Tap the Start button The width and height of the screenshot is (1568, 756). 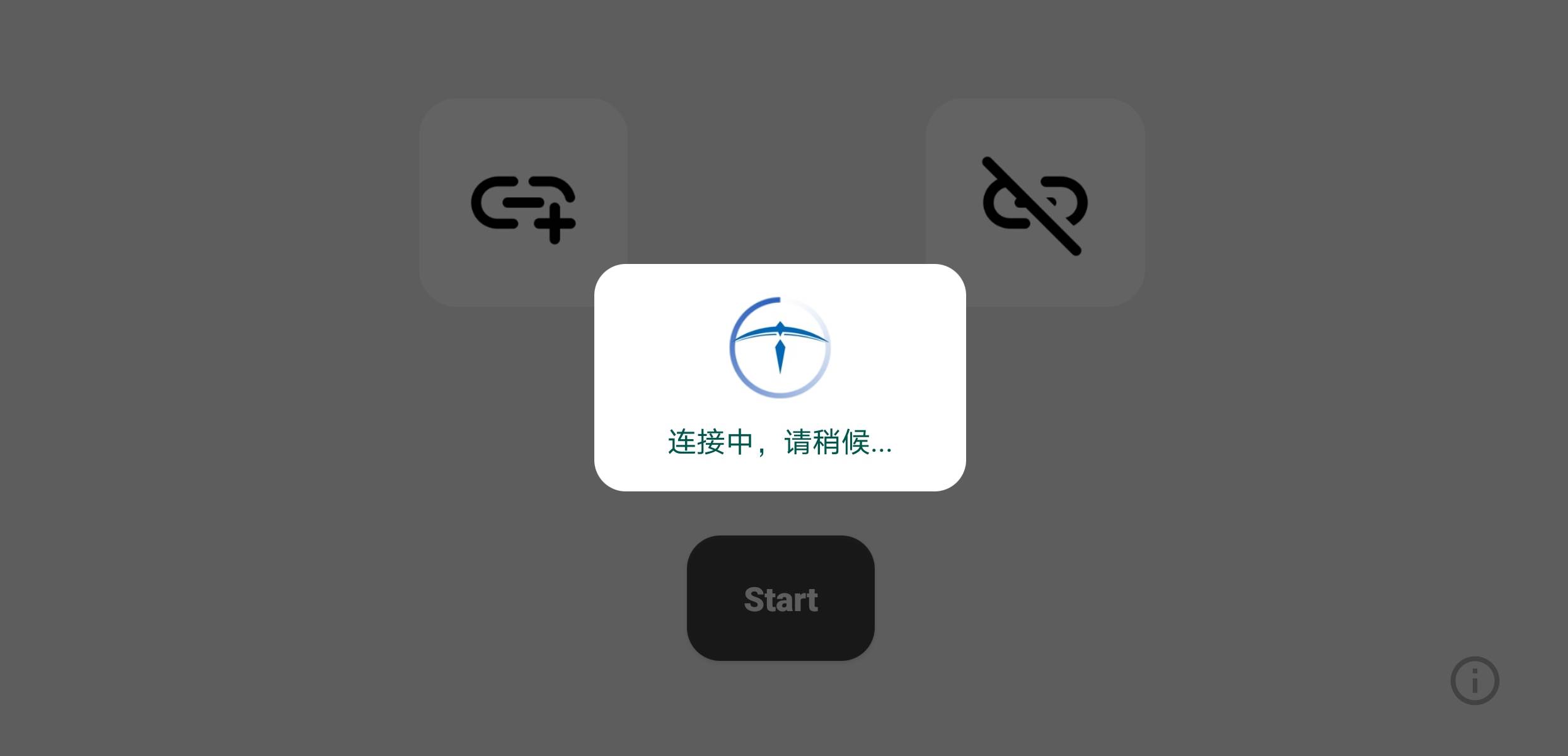tap(780, 598)
